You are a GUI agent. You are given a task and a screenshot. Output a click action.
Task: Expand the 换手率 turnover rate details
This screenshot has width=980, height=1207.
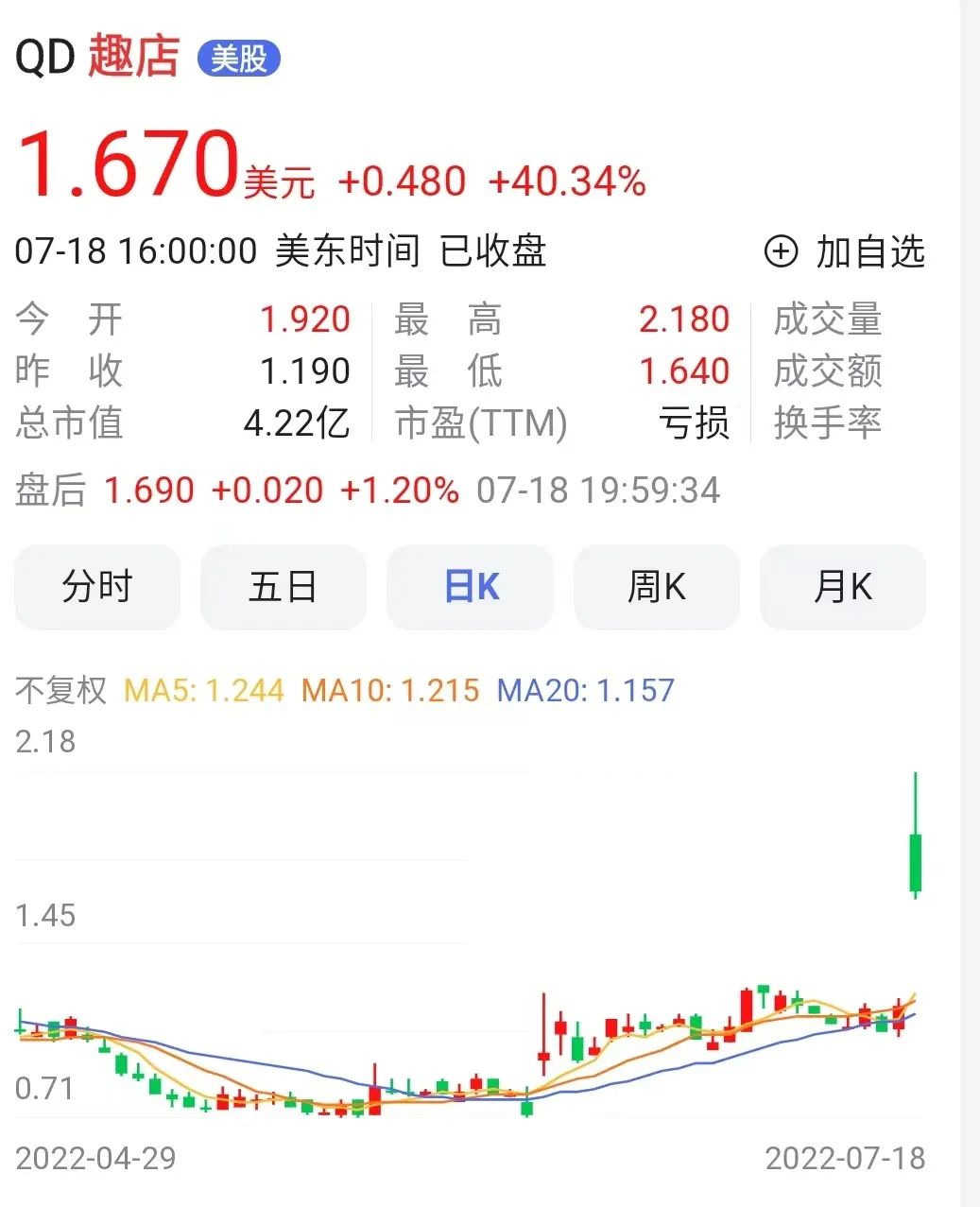(829, 424)
